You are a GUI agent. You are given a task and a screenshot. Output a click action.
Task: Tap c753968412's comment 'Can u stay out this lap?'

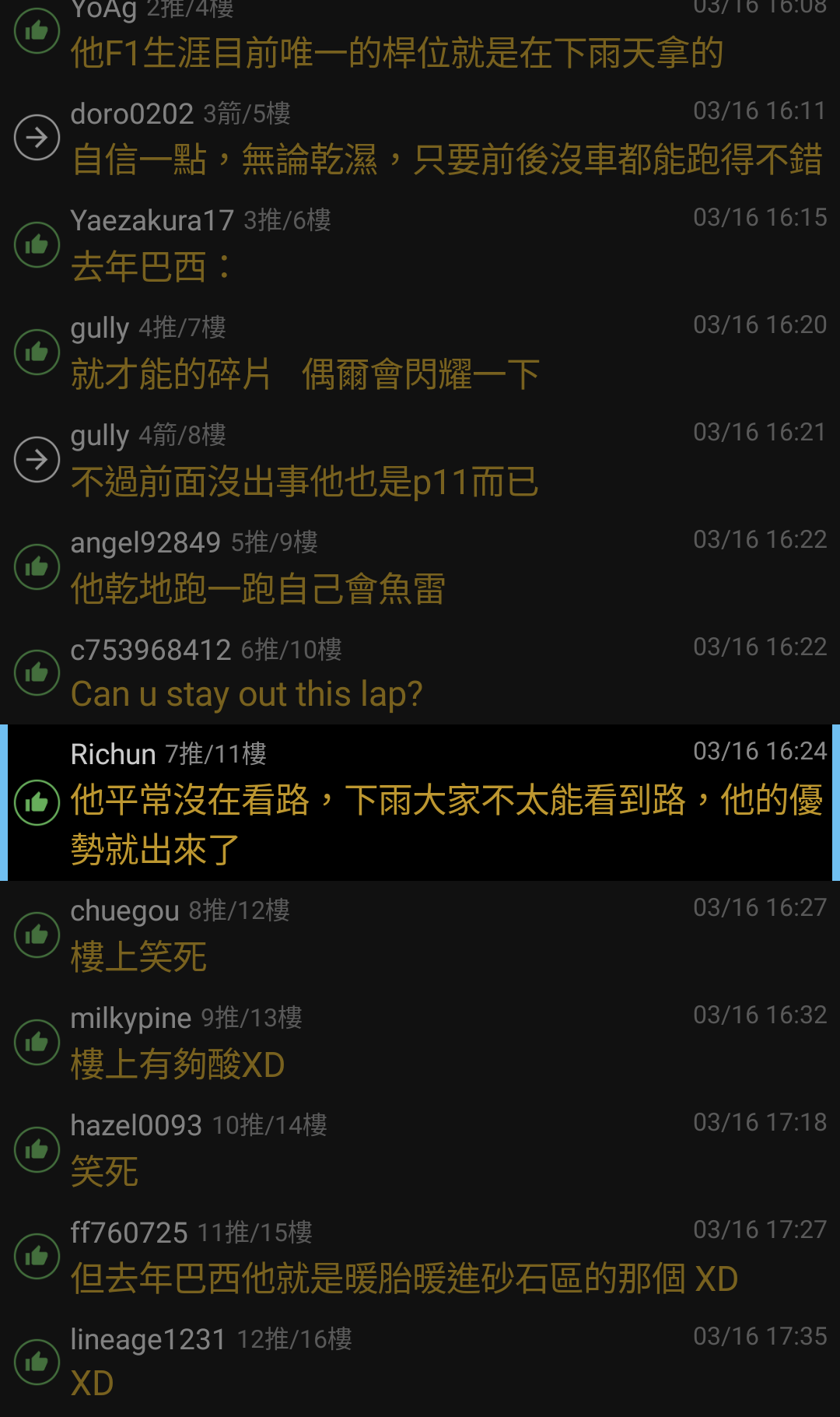420,673
